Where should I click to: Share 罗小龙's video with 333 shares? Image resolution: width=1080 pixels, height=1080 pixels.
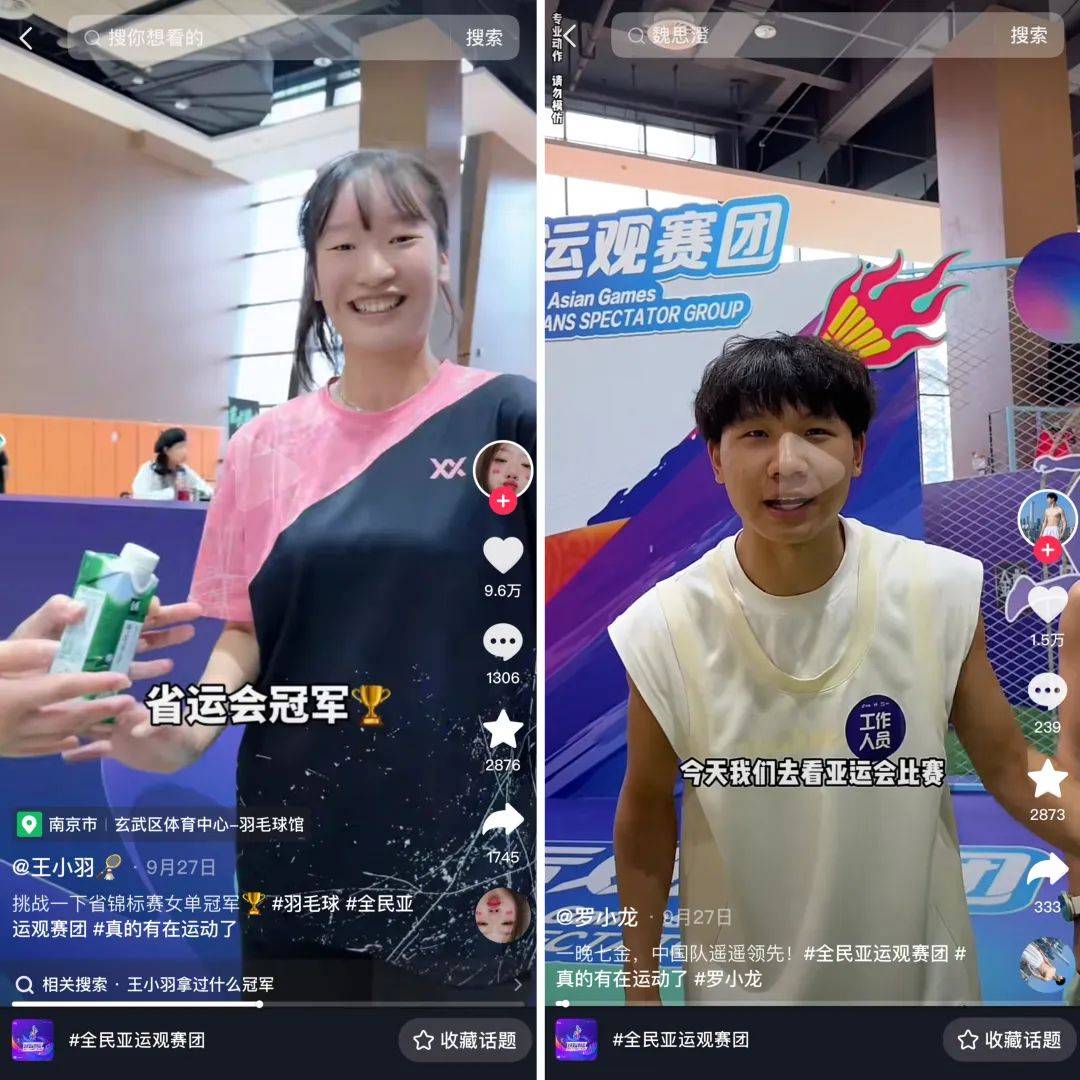tap(1047, 870)
